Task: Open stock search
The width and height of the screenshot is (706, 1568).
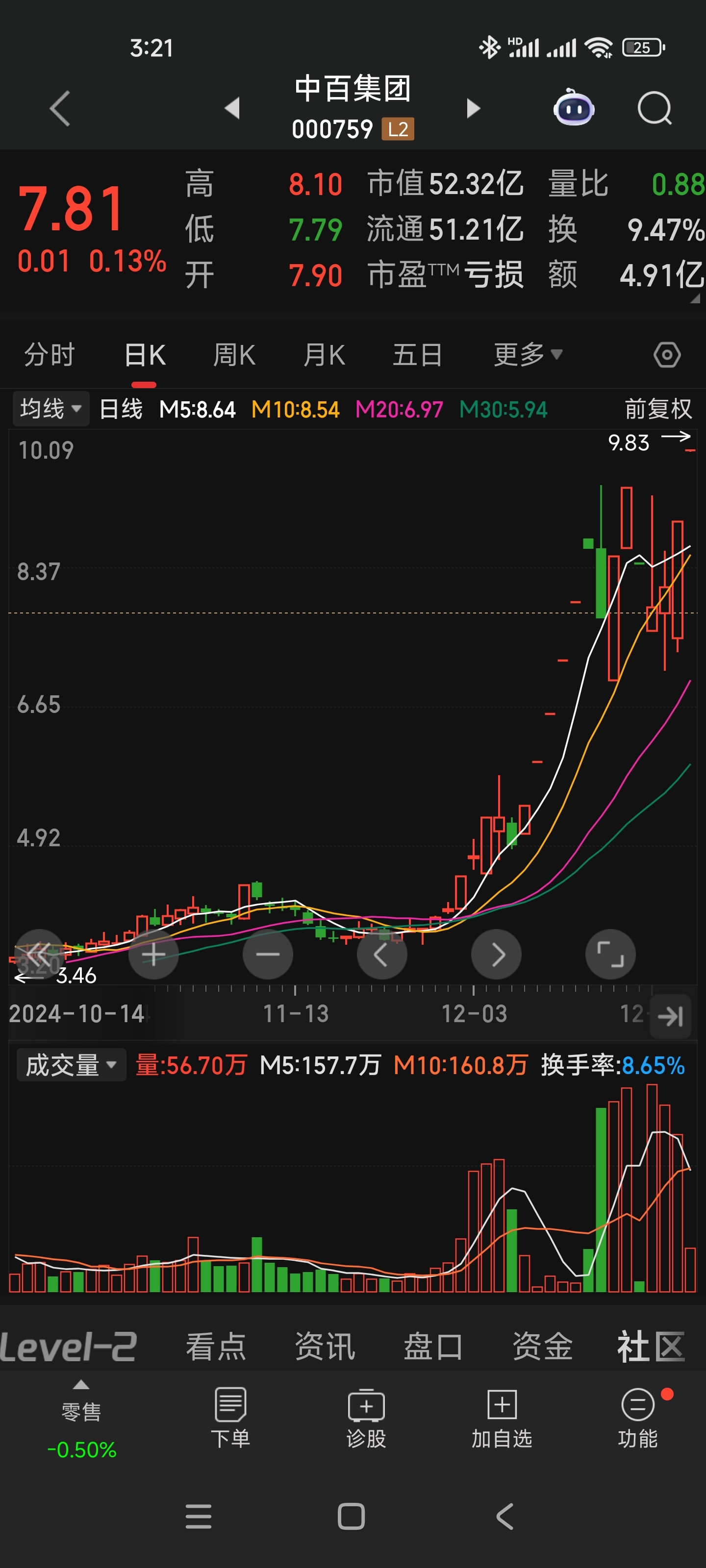Action: 654,108
